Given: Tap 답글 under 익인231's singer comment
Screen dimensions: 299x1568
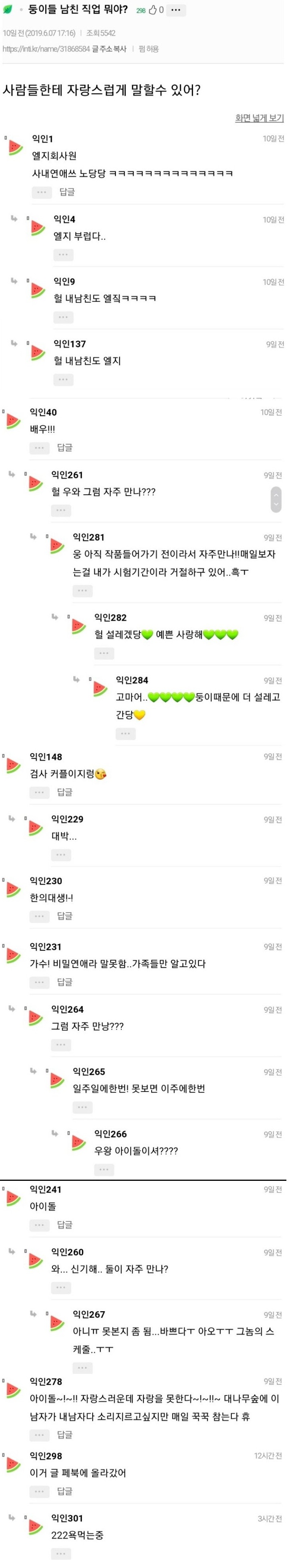Looking at the screenshot, I should 65,982.
